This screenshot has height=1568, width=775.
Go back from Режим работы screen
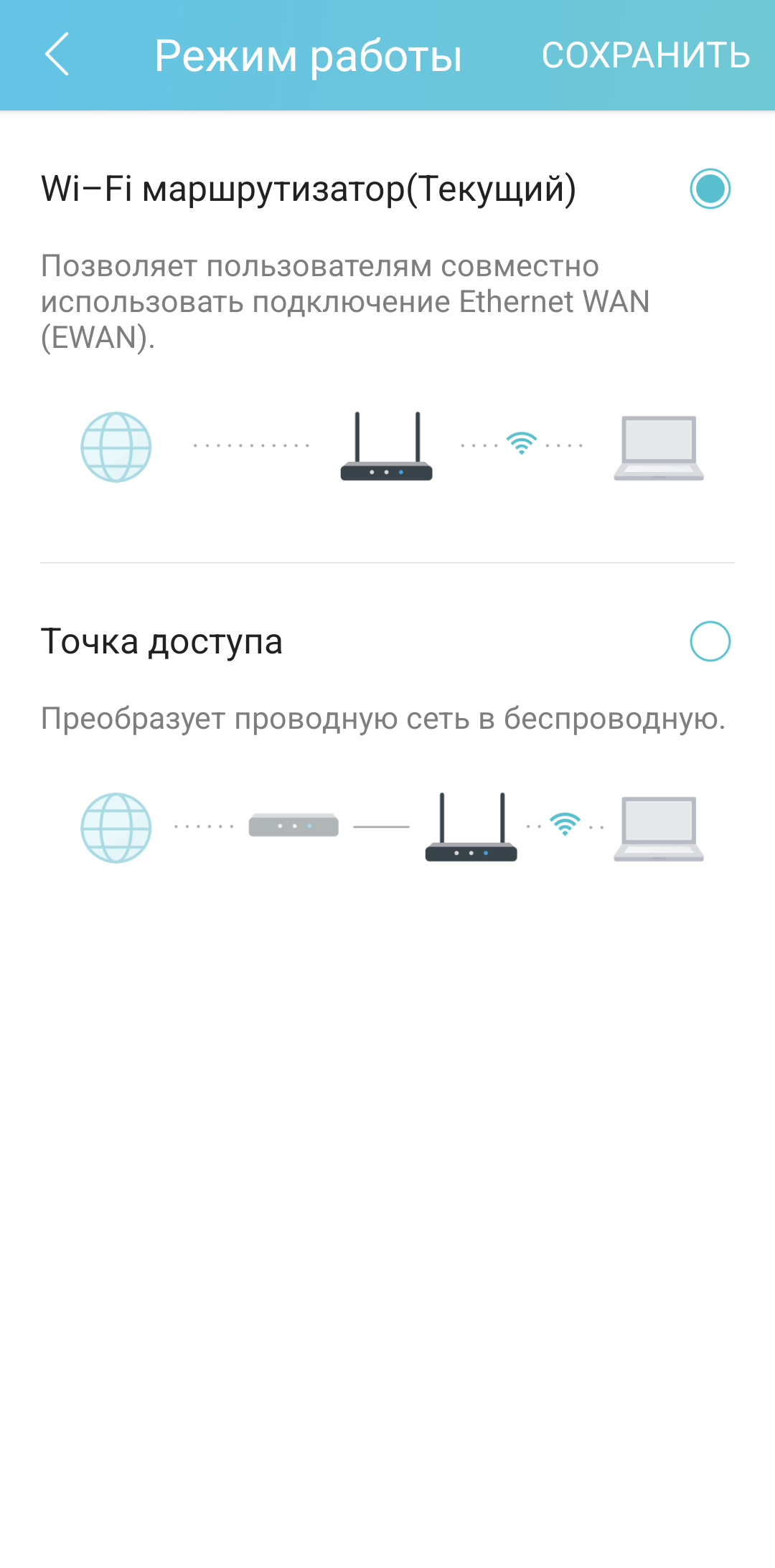click(57, 55)
